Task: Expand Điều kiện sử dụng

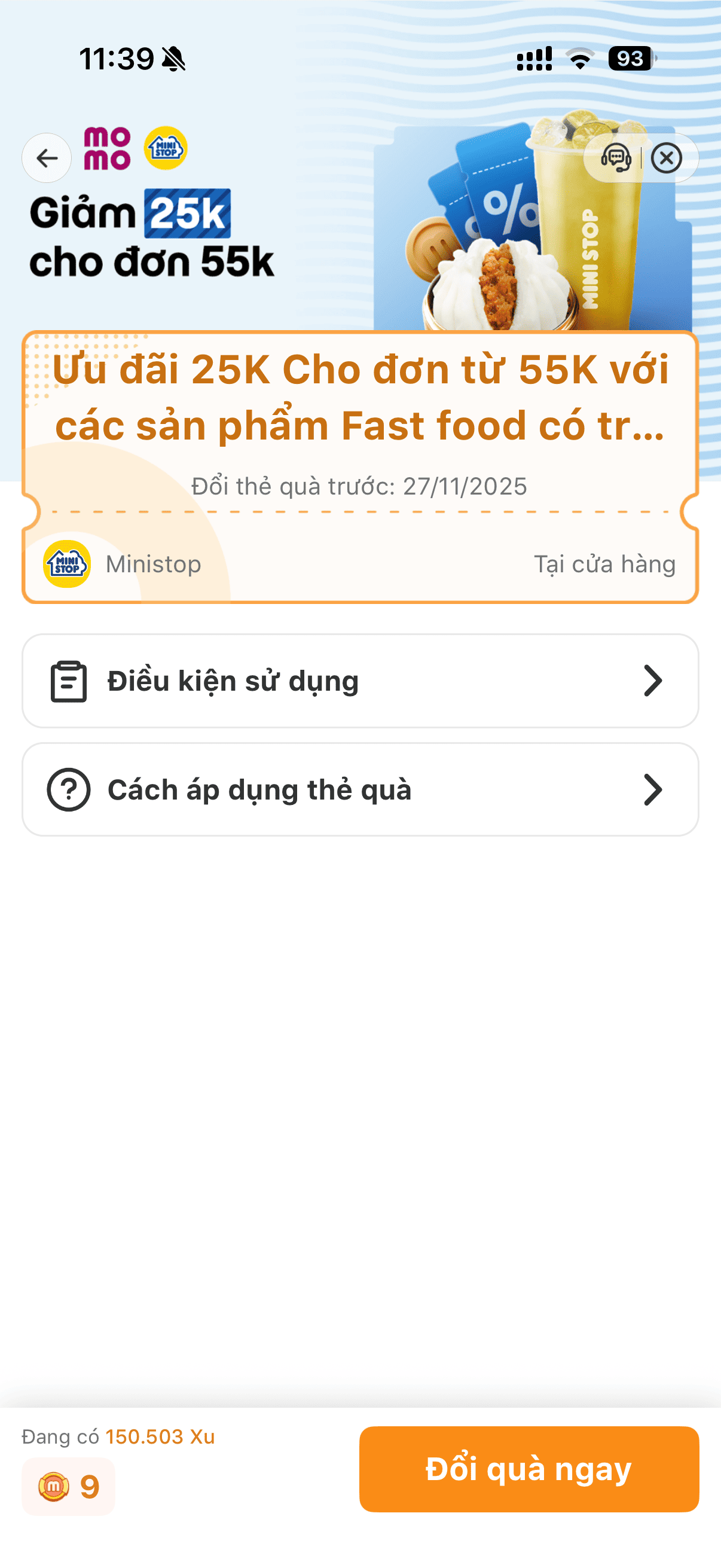Action: (x=360, y=681)
